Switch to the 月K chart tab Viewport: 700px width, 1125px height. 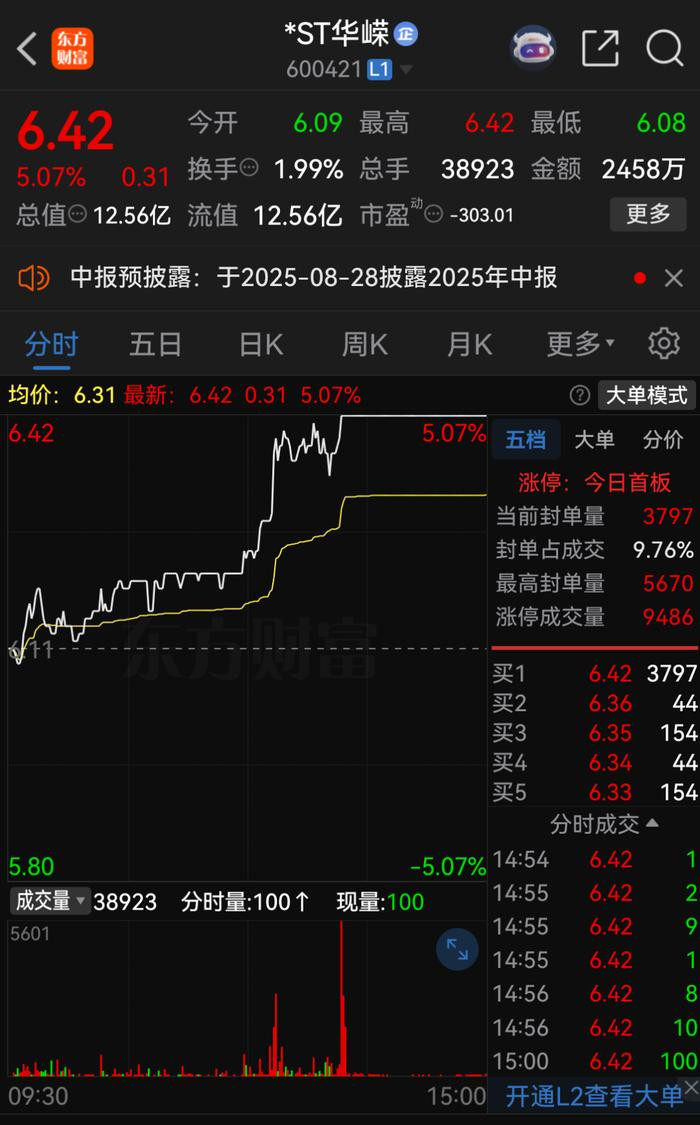[470, 344]
